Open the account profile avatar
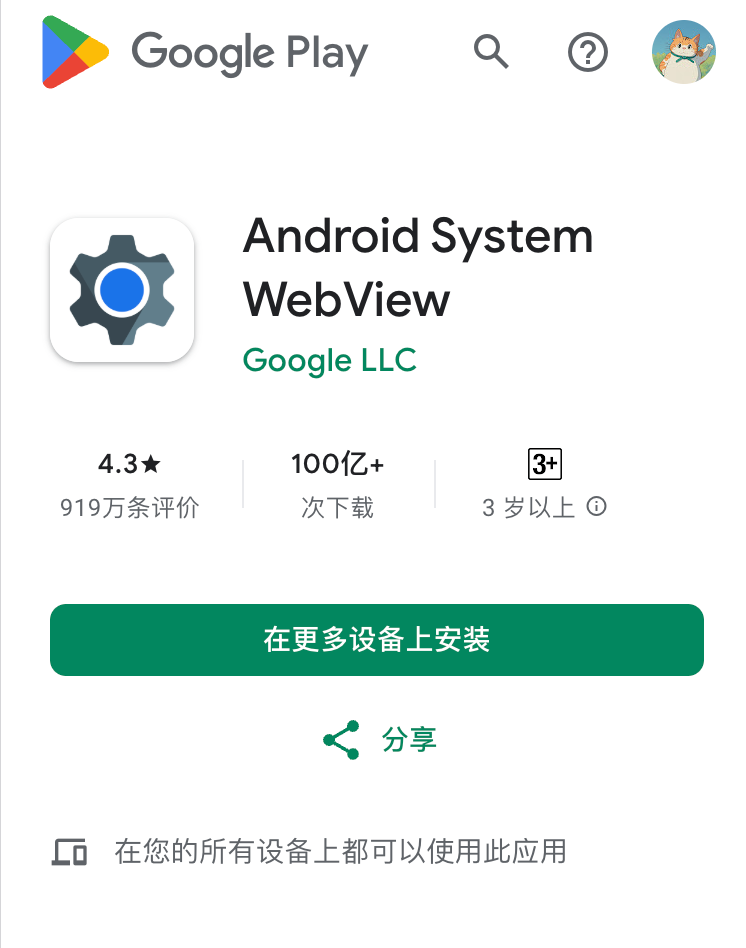The width and height of the screenshot is (746, 948). click(683, 52)
